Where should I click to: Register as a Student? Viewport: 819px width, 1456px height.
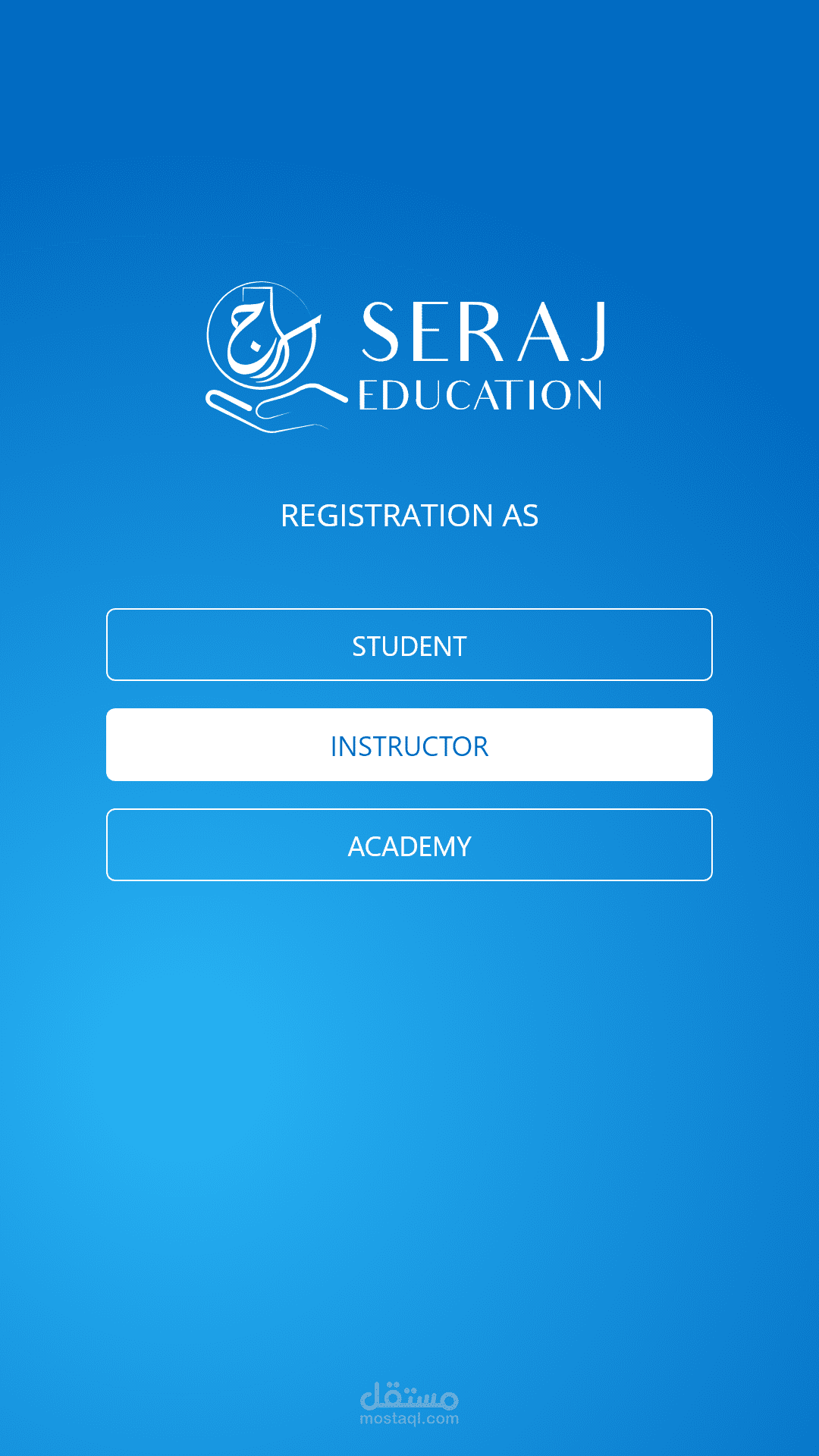pos(409,645)
